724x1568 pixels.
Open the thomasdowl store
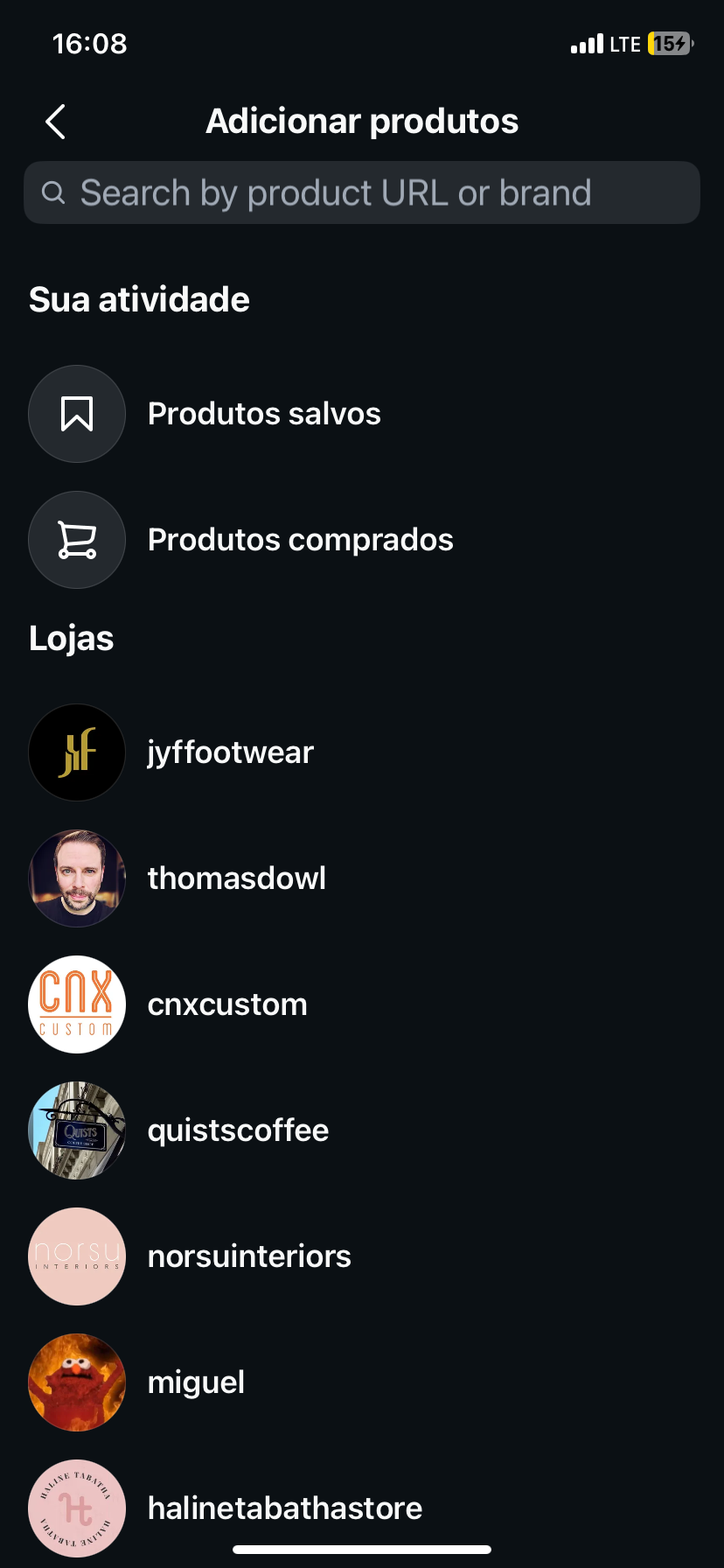pos(236,878)
